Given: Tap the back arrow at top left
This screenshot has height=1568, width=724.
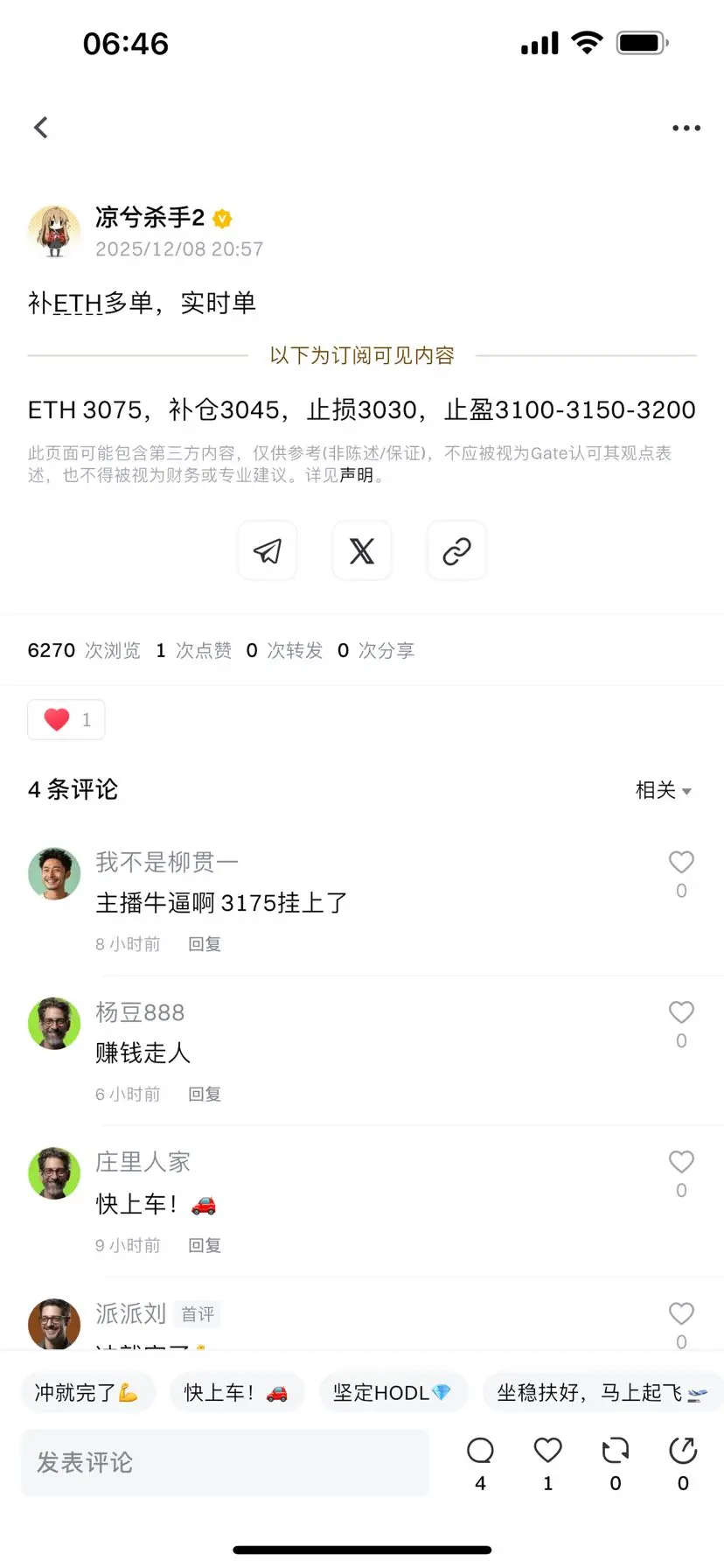Looking at the screenshot, I should 40,127.
